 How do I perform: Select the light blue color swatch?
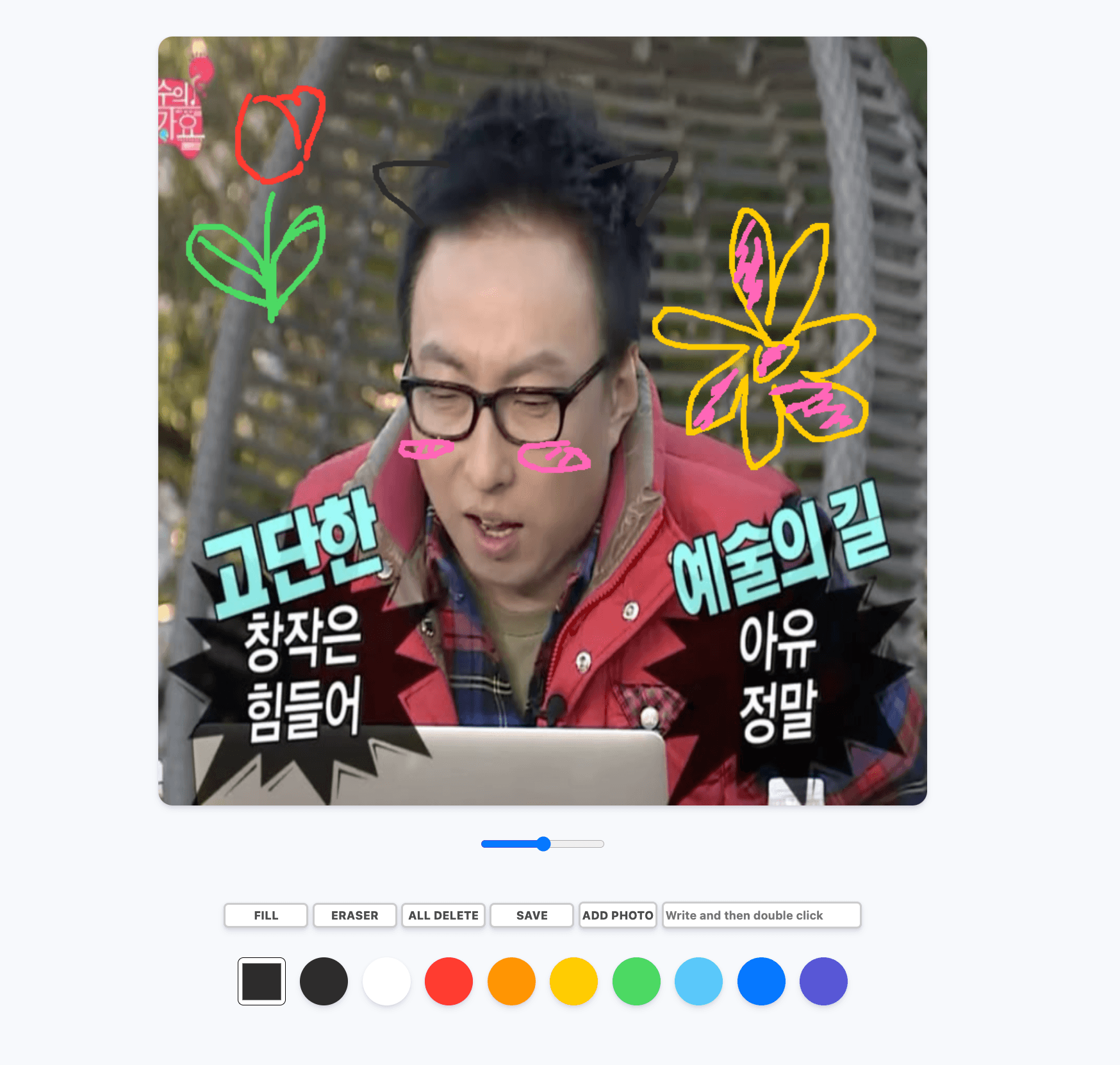click(x=698, y=981)
